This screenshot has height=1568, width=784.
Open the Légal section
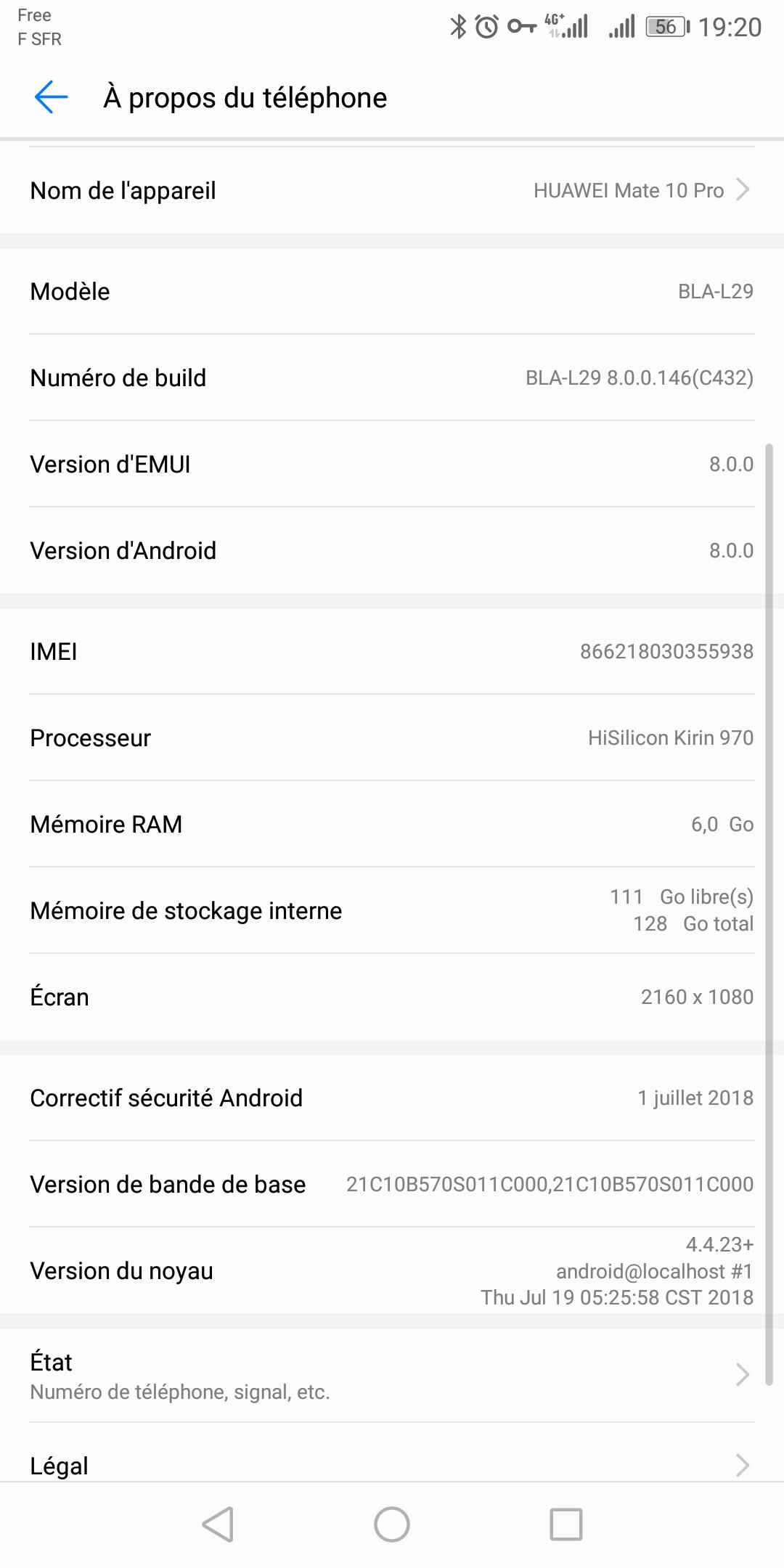coord(392,1463)
